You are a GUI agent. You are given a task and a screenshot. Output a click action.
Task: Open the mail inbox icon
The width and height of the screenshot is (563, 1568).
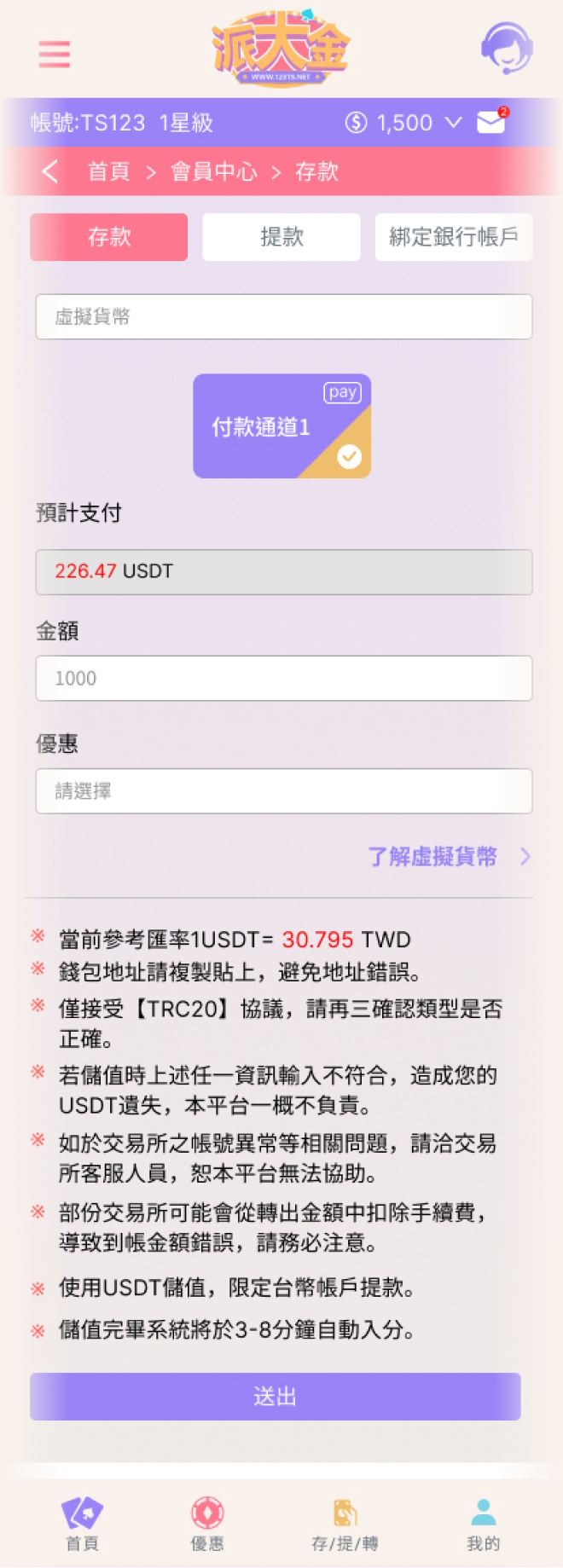491,122
